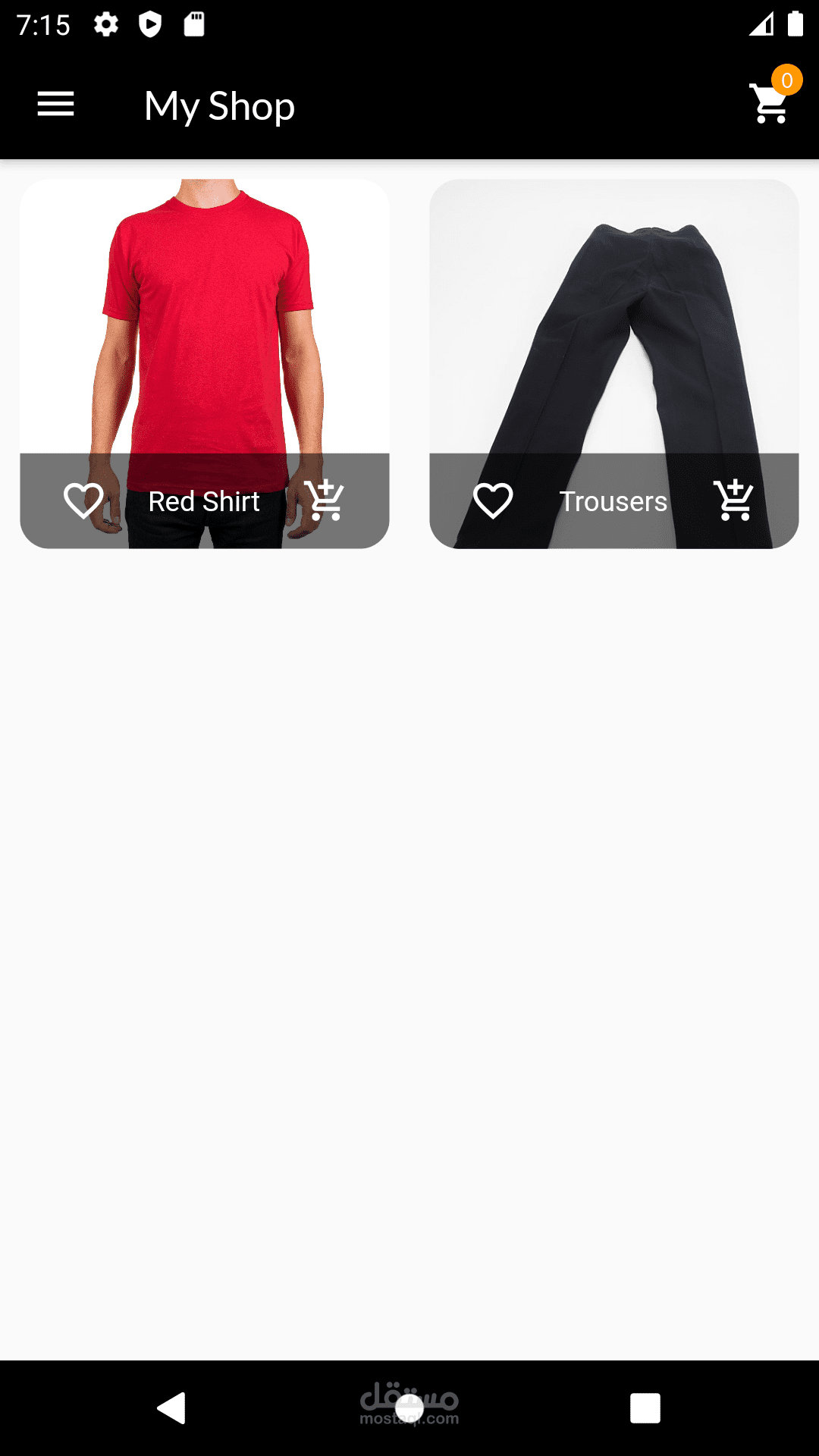
Task: Open the shopping cart
Action: click(770, 104)
